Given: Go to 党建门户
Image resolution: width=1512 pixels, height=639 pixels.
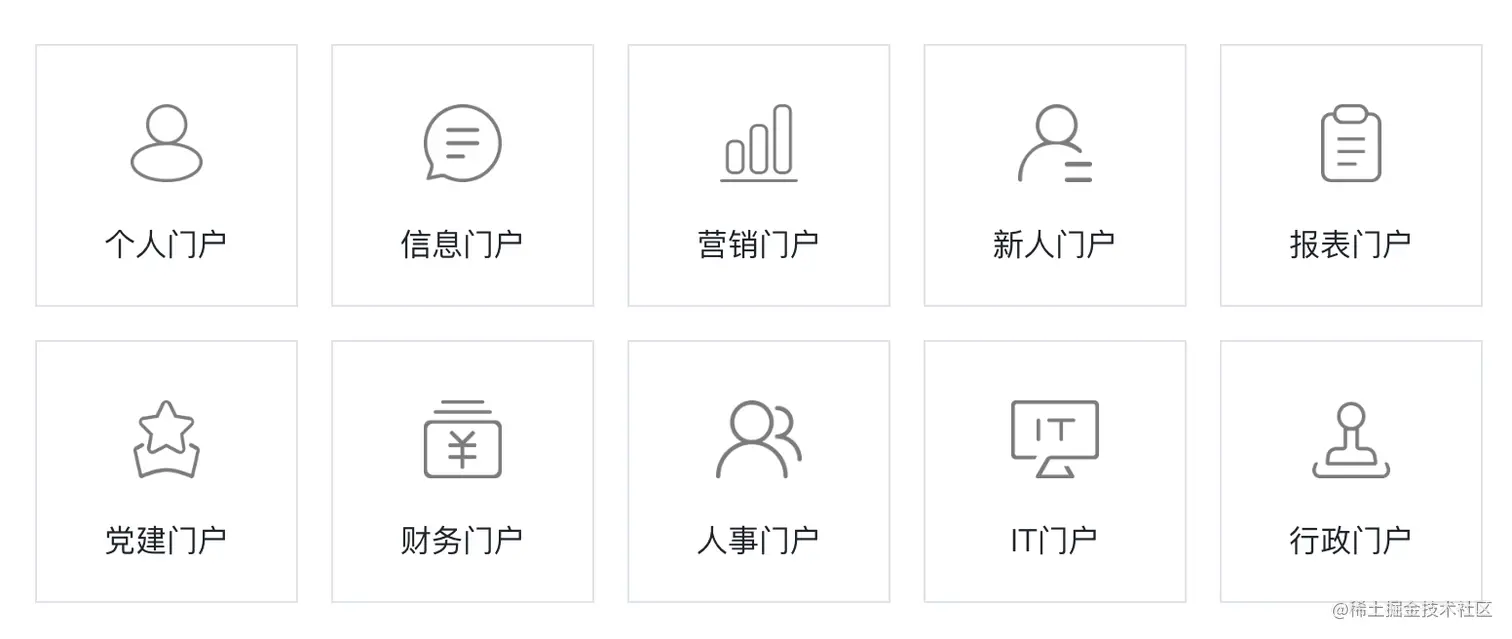Looking at the screenshot, I should tap(166, 471).
